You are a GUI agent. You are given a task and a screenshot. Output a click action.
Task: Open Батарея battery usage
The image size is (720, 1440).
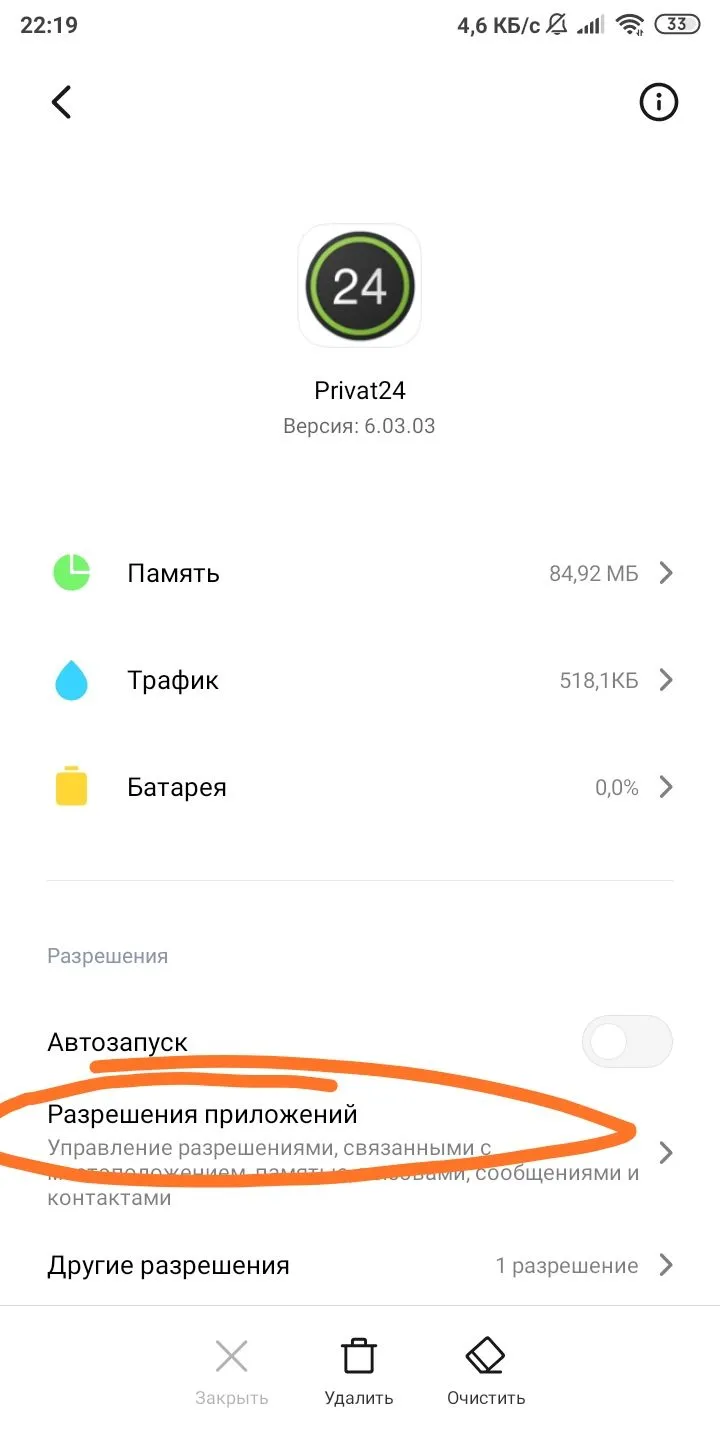coord(360,788)
